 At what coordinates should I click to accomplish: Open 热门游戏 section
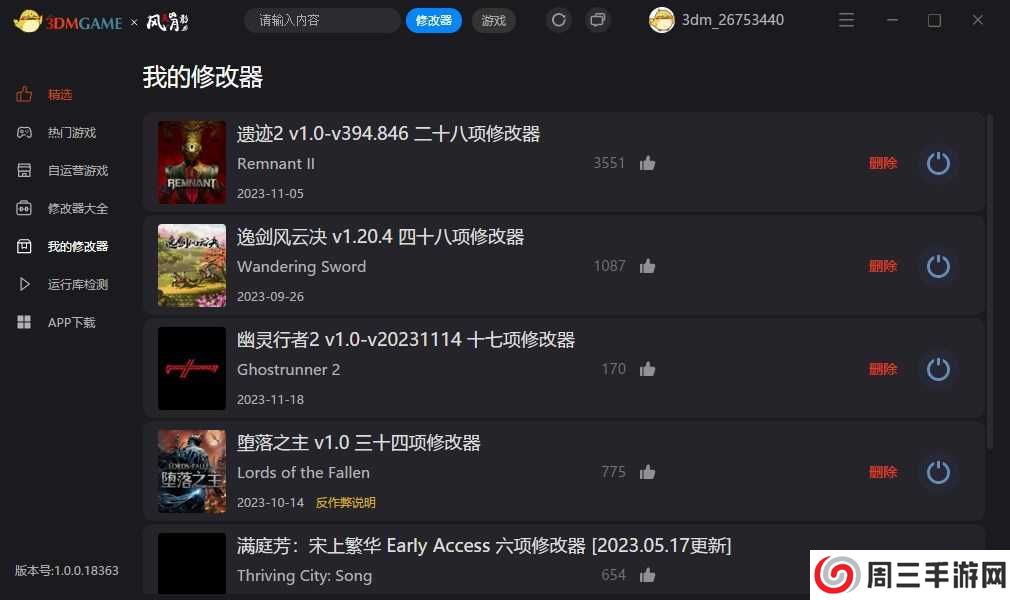[71, 133]
